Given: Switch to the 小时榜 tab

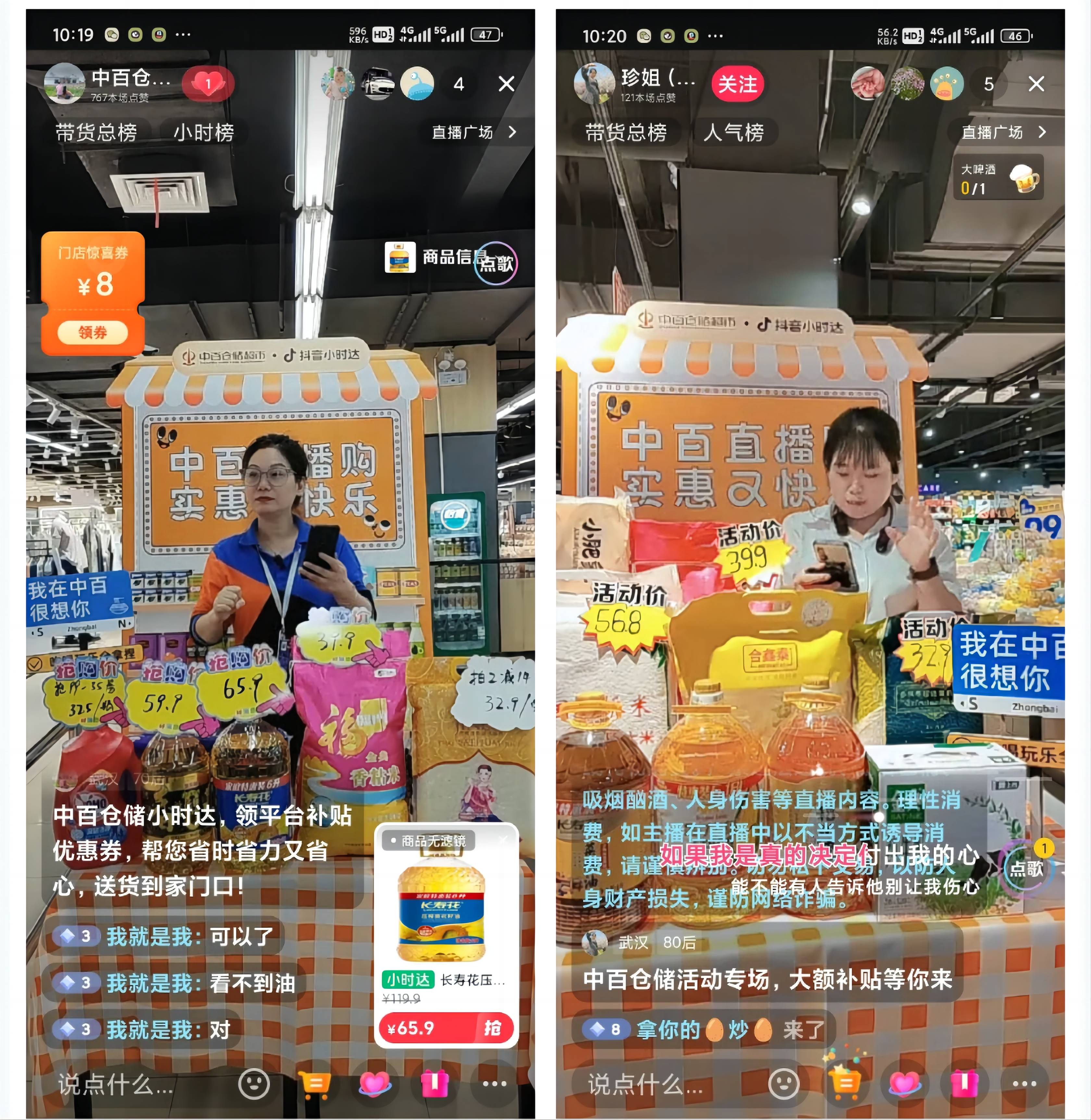Looking at the screenshot, I should point(204,133).
